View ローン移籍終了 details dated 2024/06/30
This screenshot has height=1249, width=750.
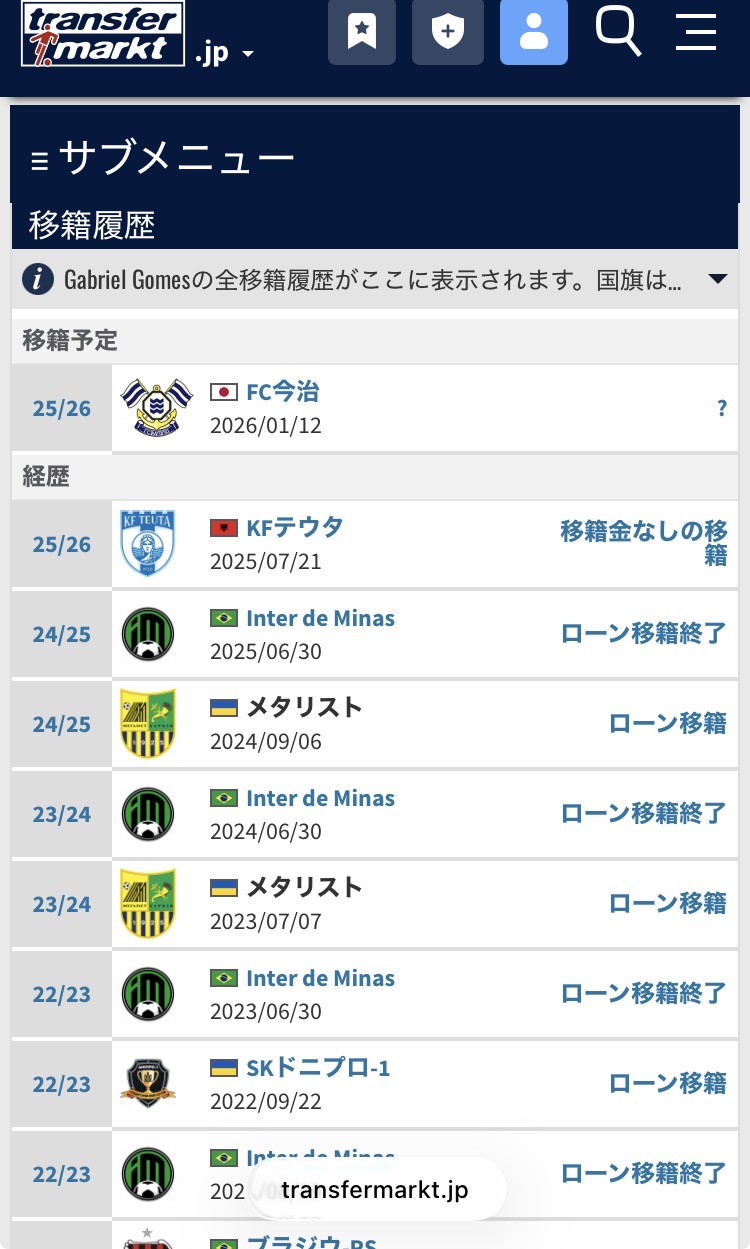point(643,813)
